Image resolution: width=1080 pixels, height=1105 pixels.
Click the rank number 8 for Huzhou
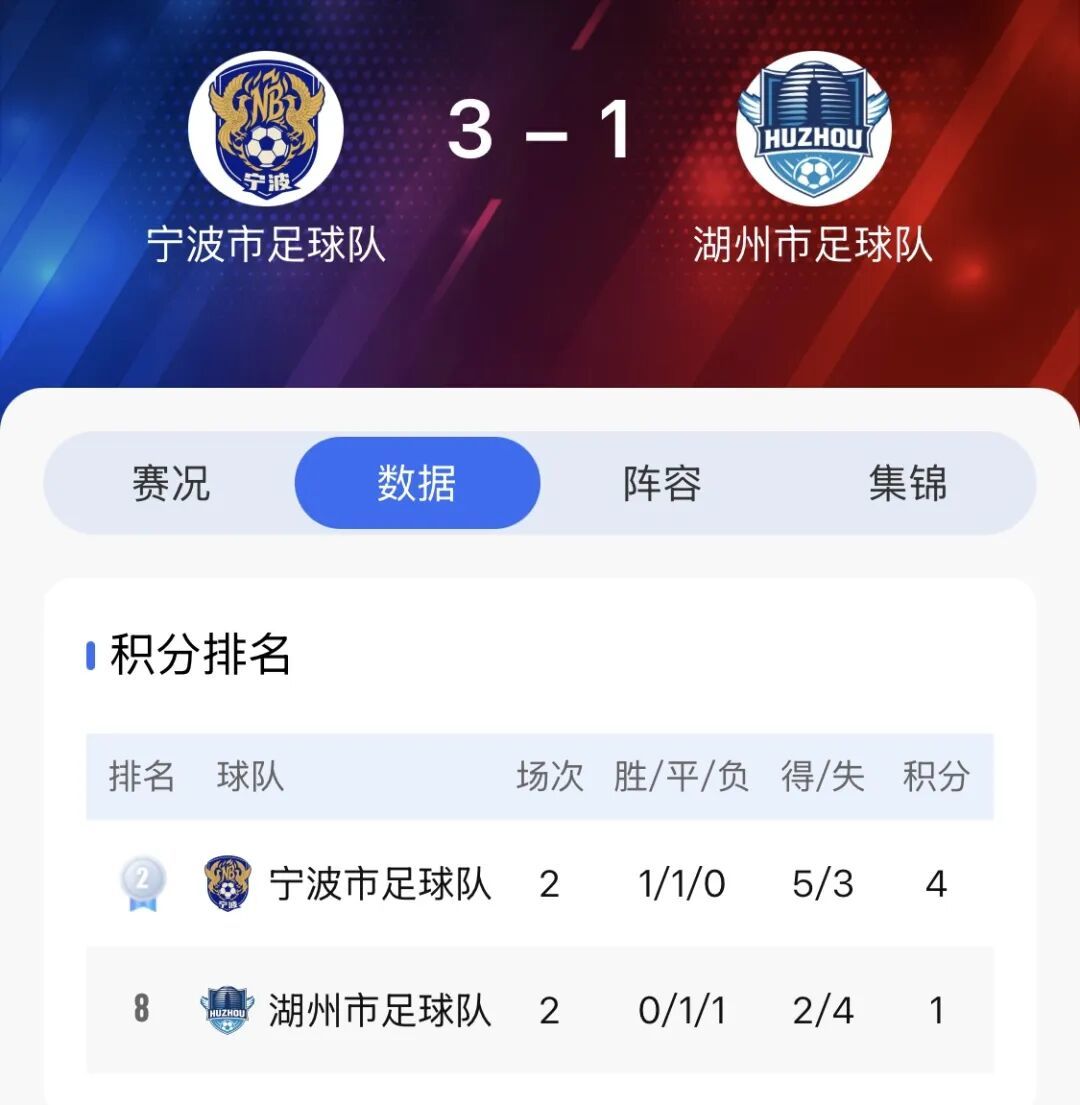(140, 1010)
